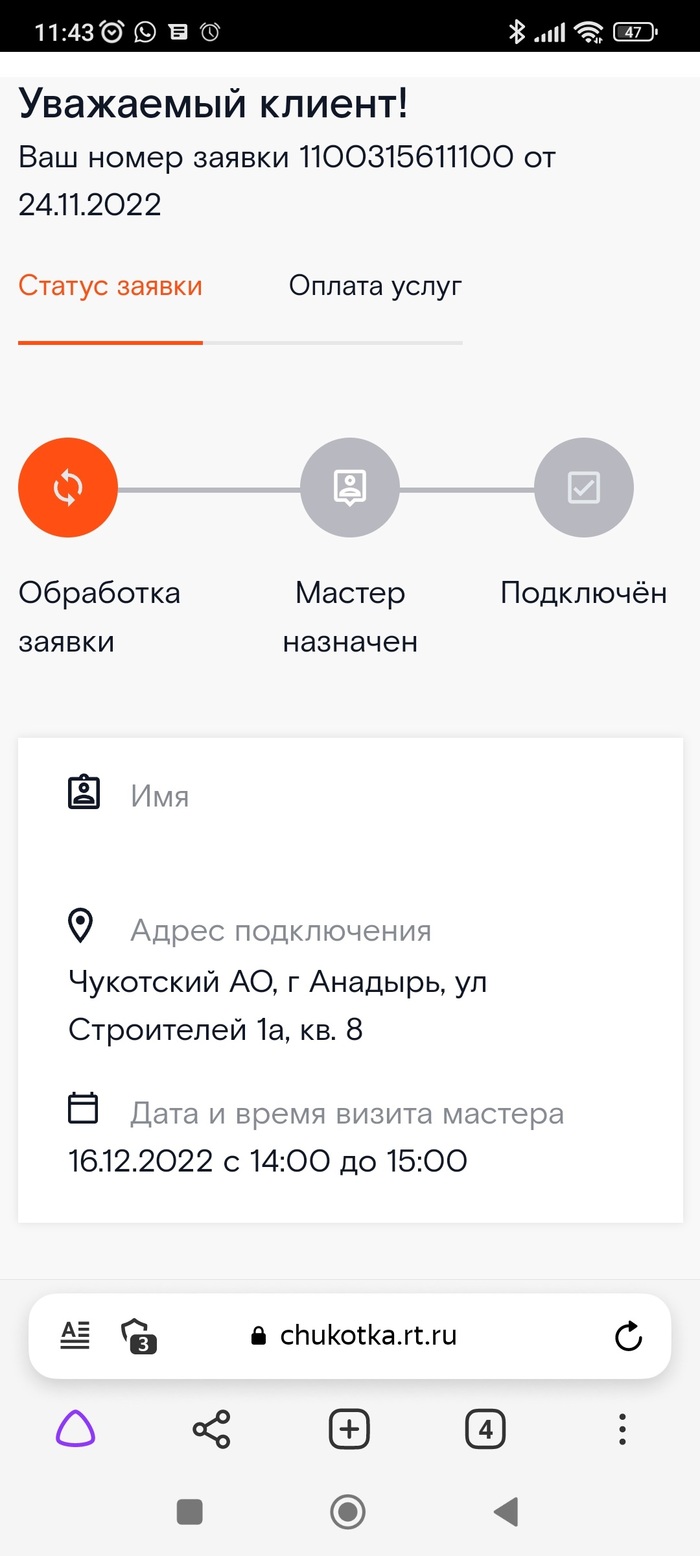Reload the current page
The image size is (700, 1556).
pyautogui.click(x=627, y=1336)
